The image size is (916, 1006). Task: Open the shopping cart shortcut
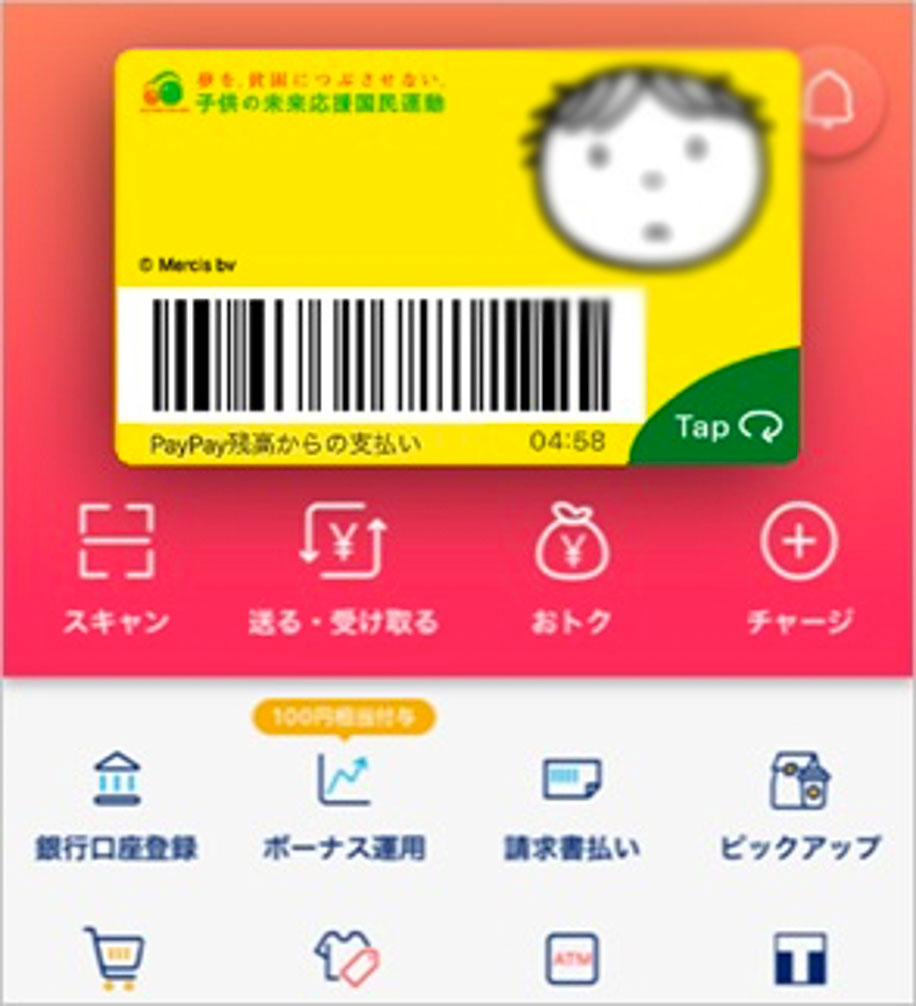click(x=115, y=959)
